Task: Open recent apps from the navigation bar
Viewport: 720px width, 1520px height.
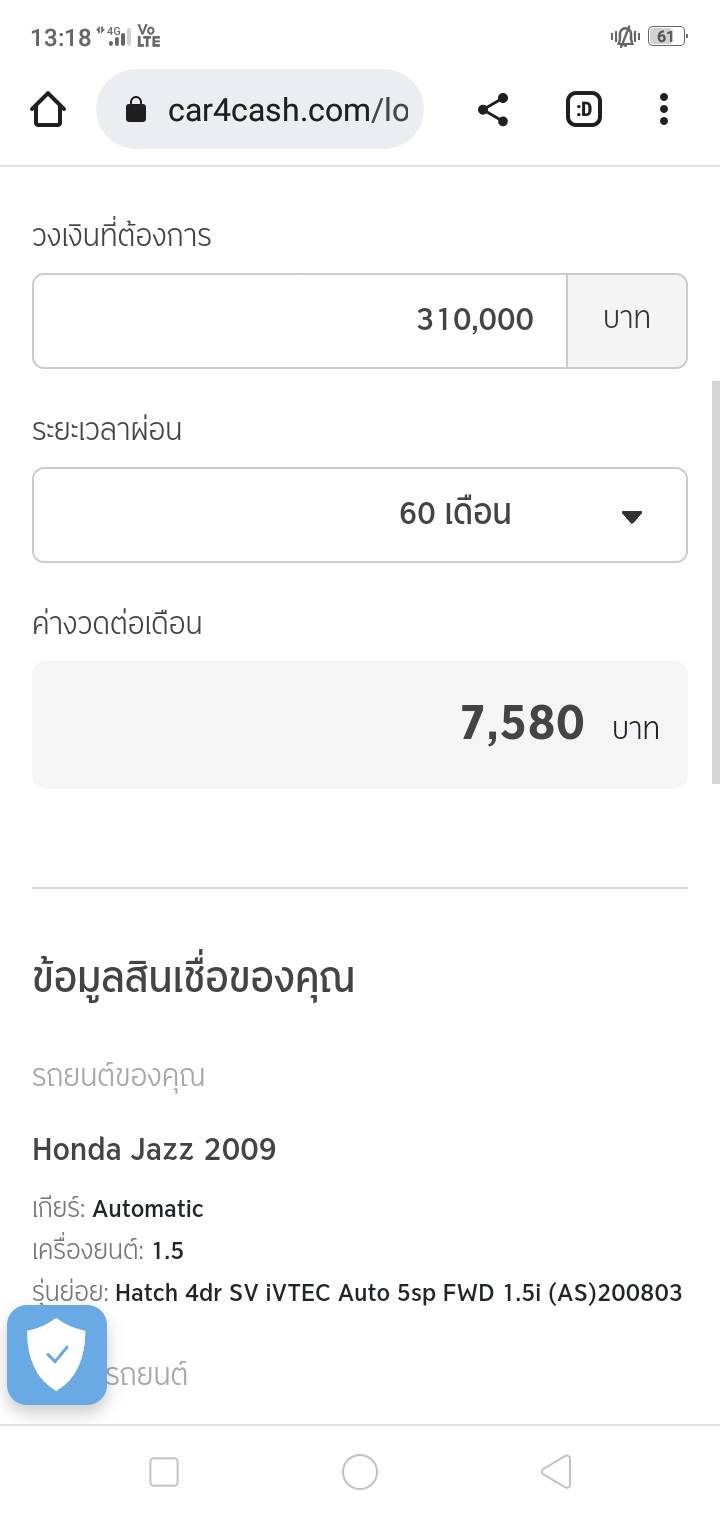Action: point(164,1472)
